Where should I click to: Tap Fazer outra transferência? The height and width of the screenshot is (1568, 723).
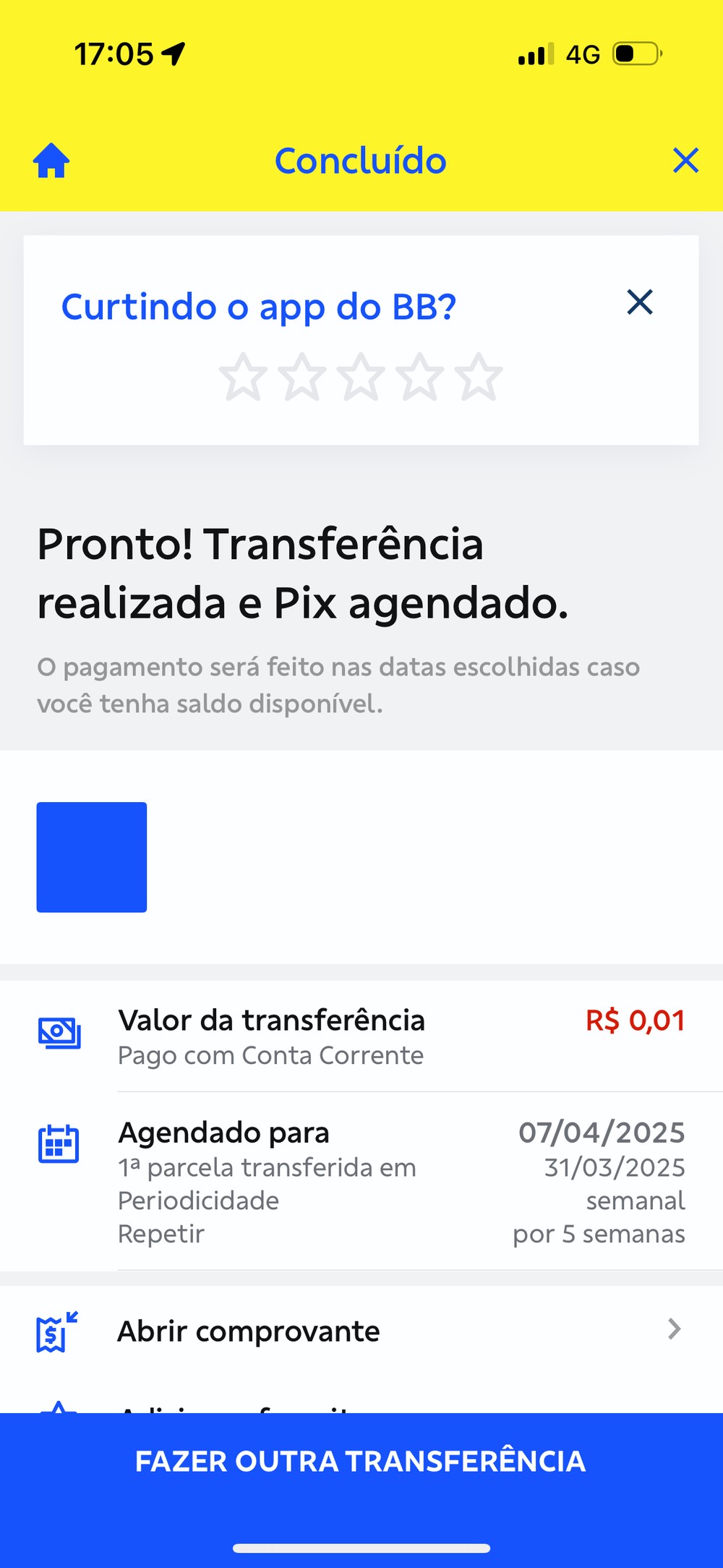(x=361, y=1461)
